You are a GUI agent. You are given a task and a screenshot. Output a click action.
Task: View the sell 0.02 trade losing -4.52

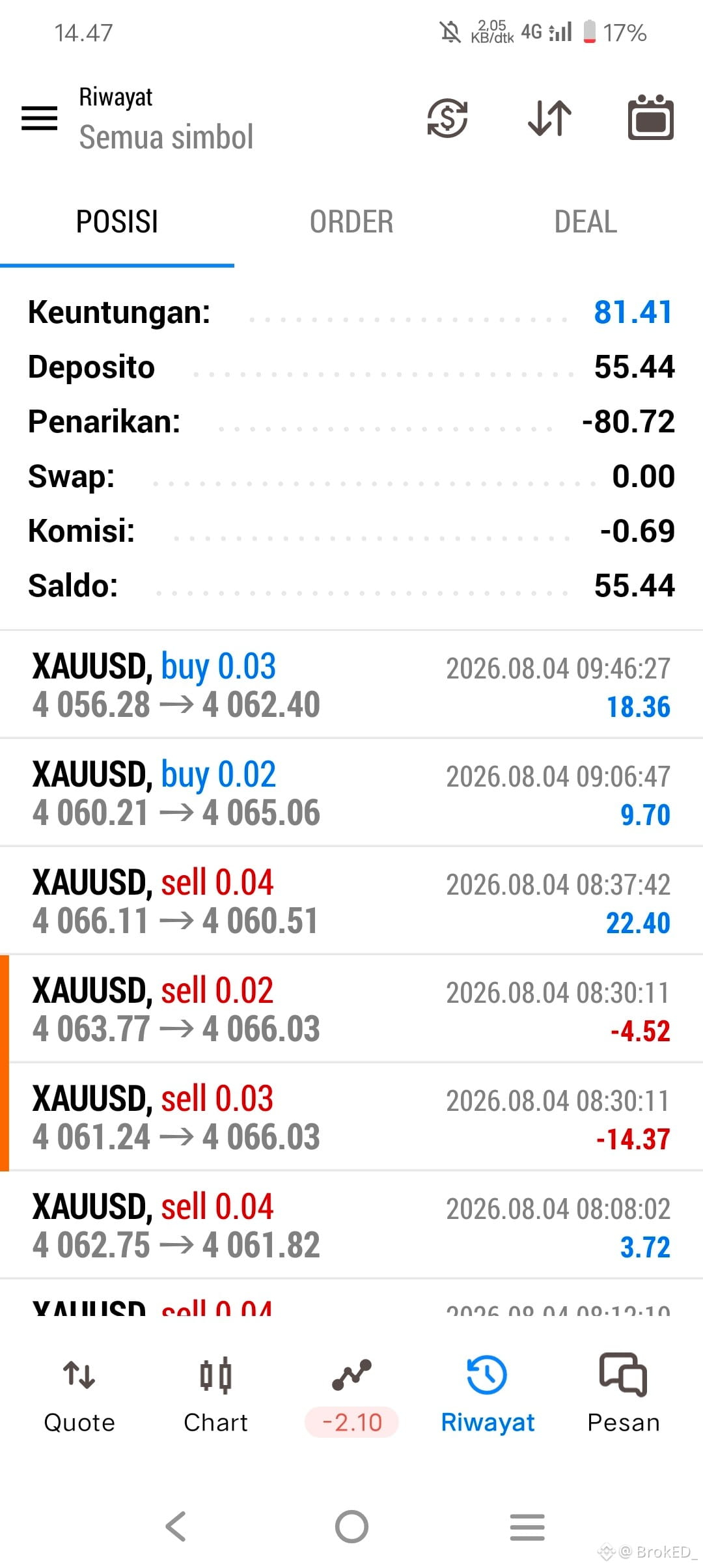[351, 1009]
